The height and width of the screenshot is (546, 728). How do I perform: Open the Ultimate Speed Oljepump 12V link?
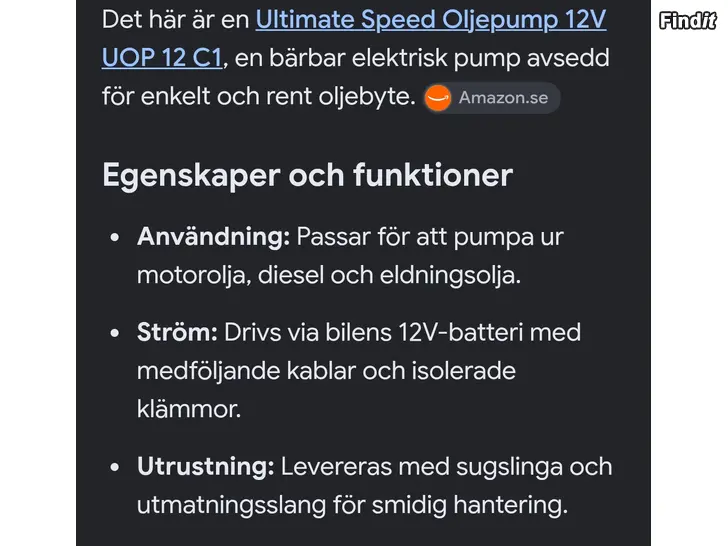[x=430, y=20]
